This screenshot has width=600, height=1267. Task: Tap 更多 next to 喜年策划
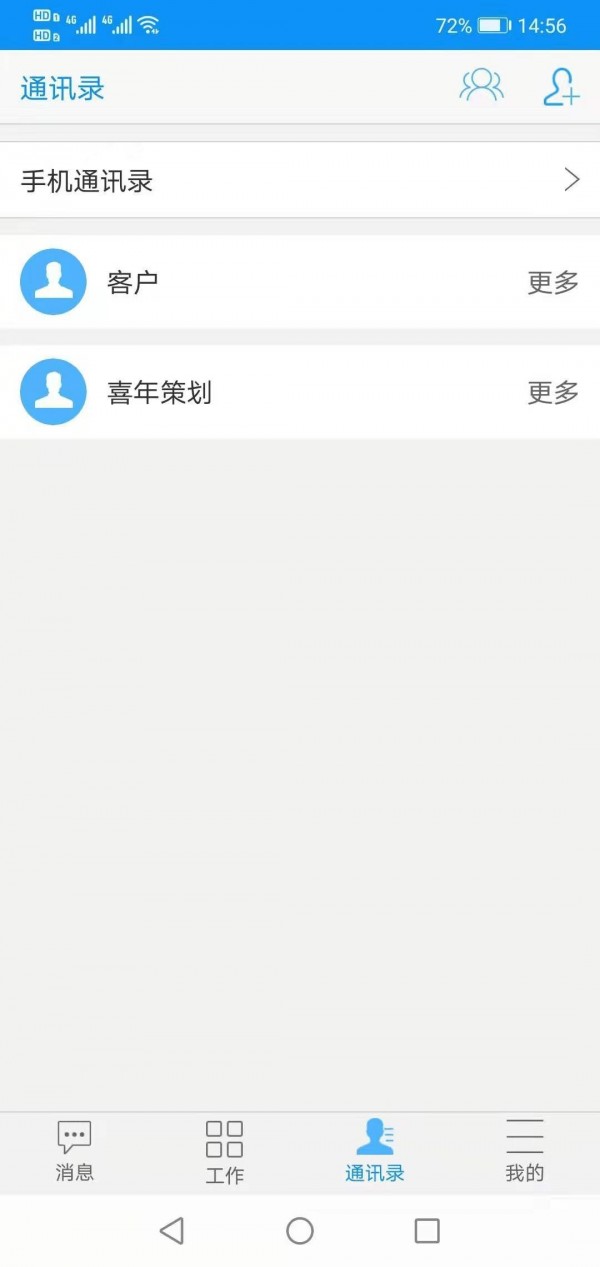(x=553, y=393)
